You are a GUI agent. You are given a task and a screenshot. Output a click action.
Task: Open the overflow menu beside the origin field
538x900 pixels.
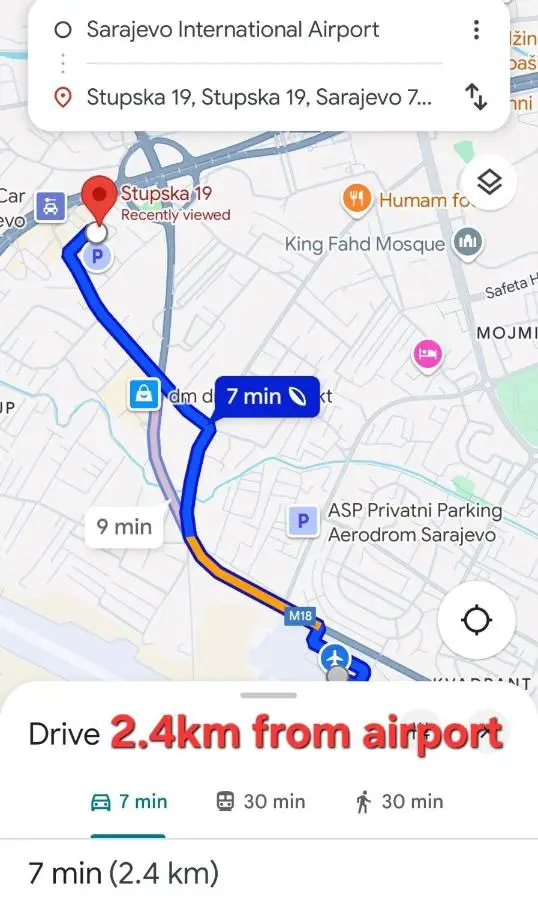pos(476,30)
